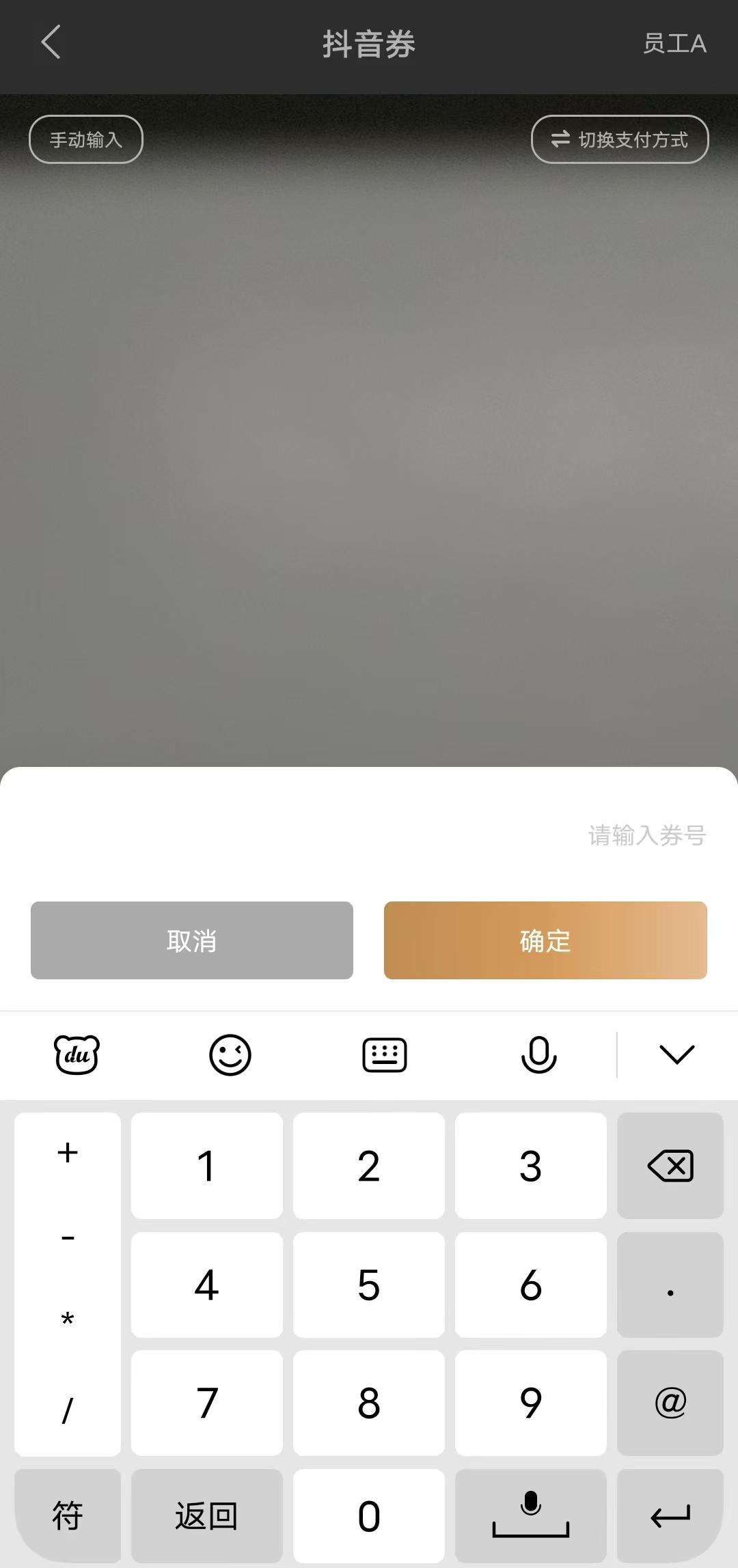Screen dimensions: 738x1568
Task: Start voice input from the keyboard toolbar
Action: (x=538, y=1054)
